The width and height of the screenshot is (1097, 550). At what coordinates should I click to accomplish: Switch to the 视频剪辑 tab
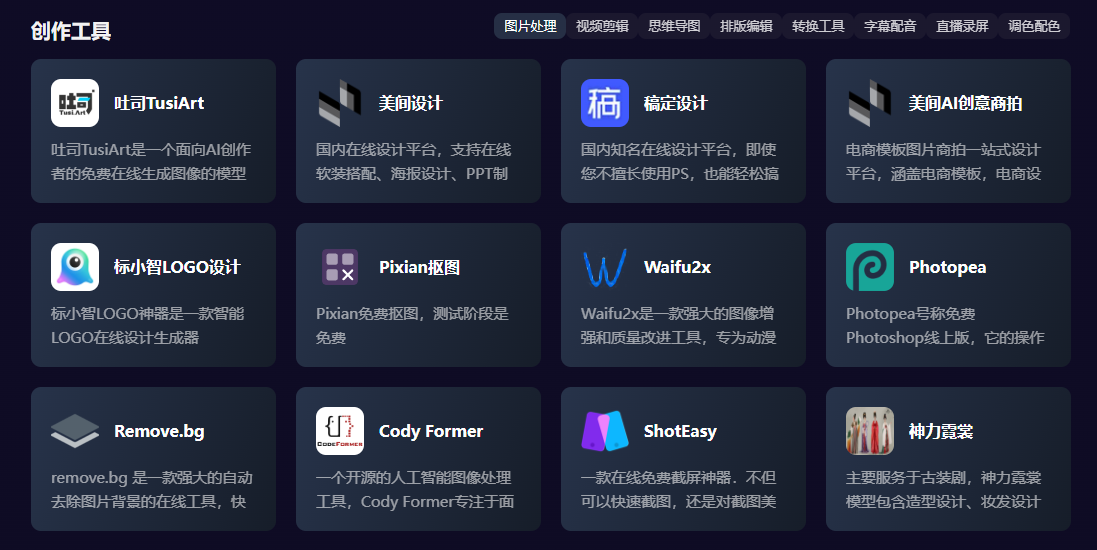602,26
